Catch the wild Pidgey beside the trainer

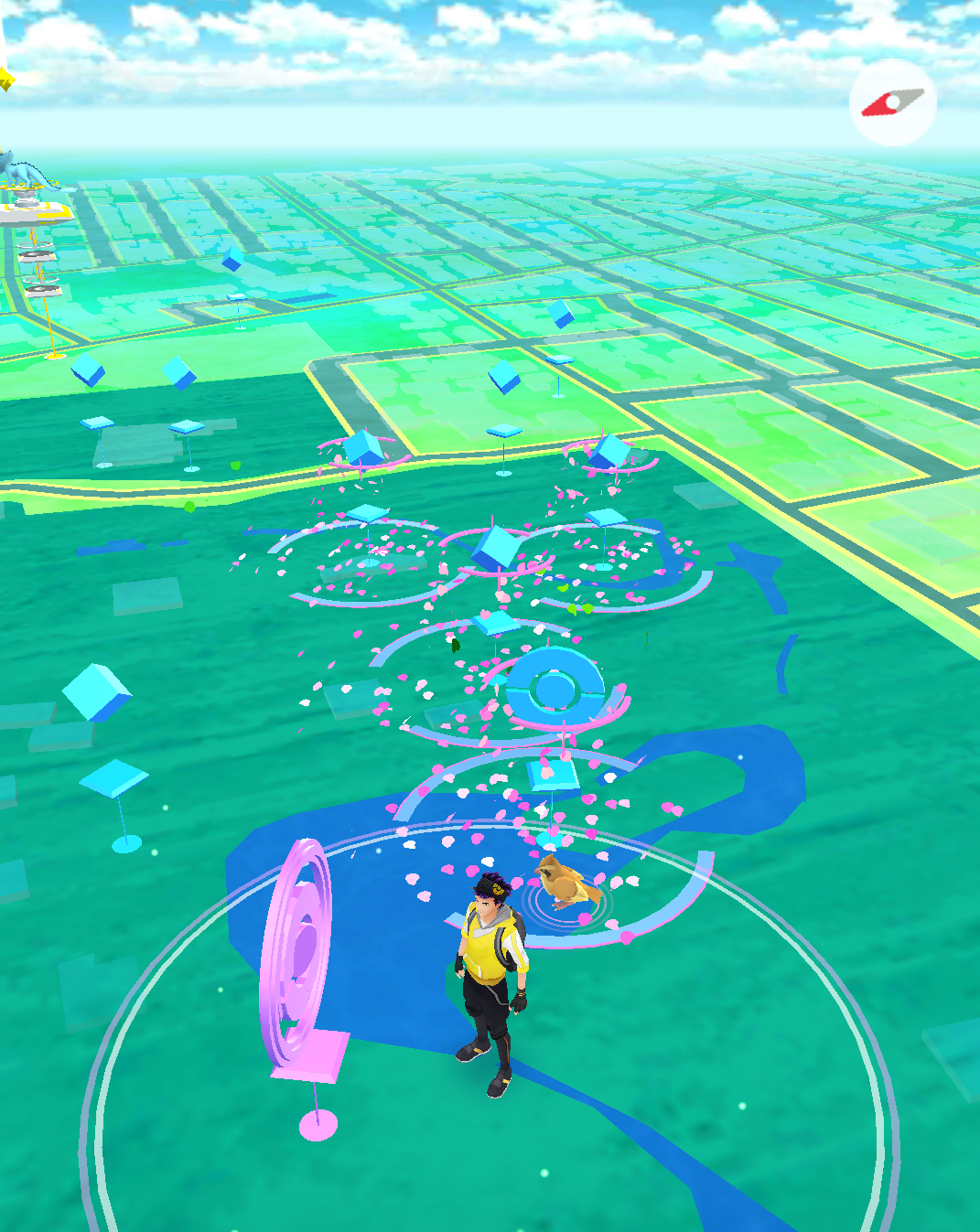tap(565, 883)
